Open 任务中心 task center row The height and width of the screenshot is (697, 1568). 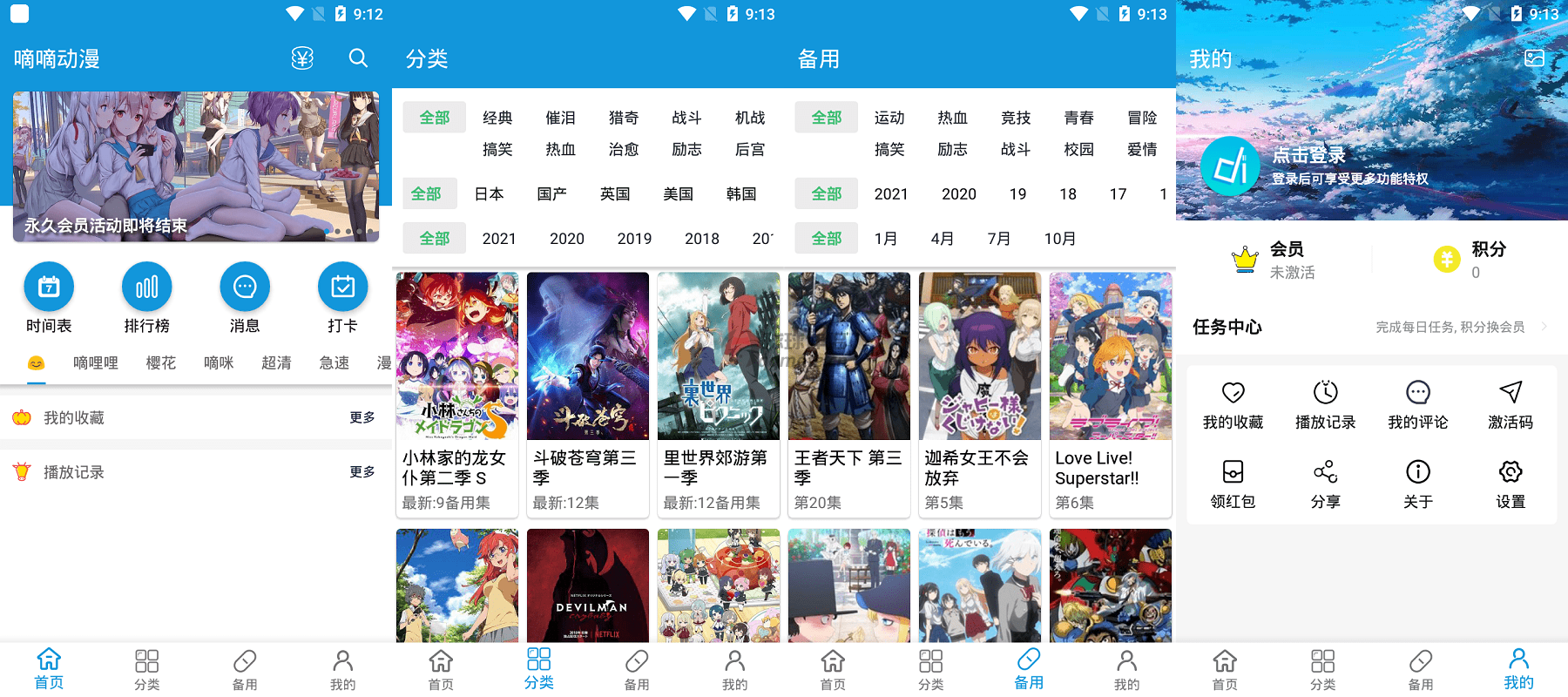coord(1371,327)
